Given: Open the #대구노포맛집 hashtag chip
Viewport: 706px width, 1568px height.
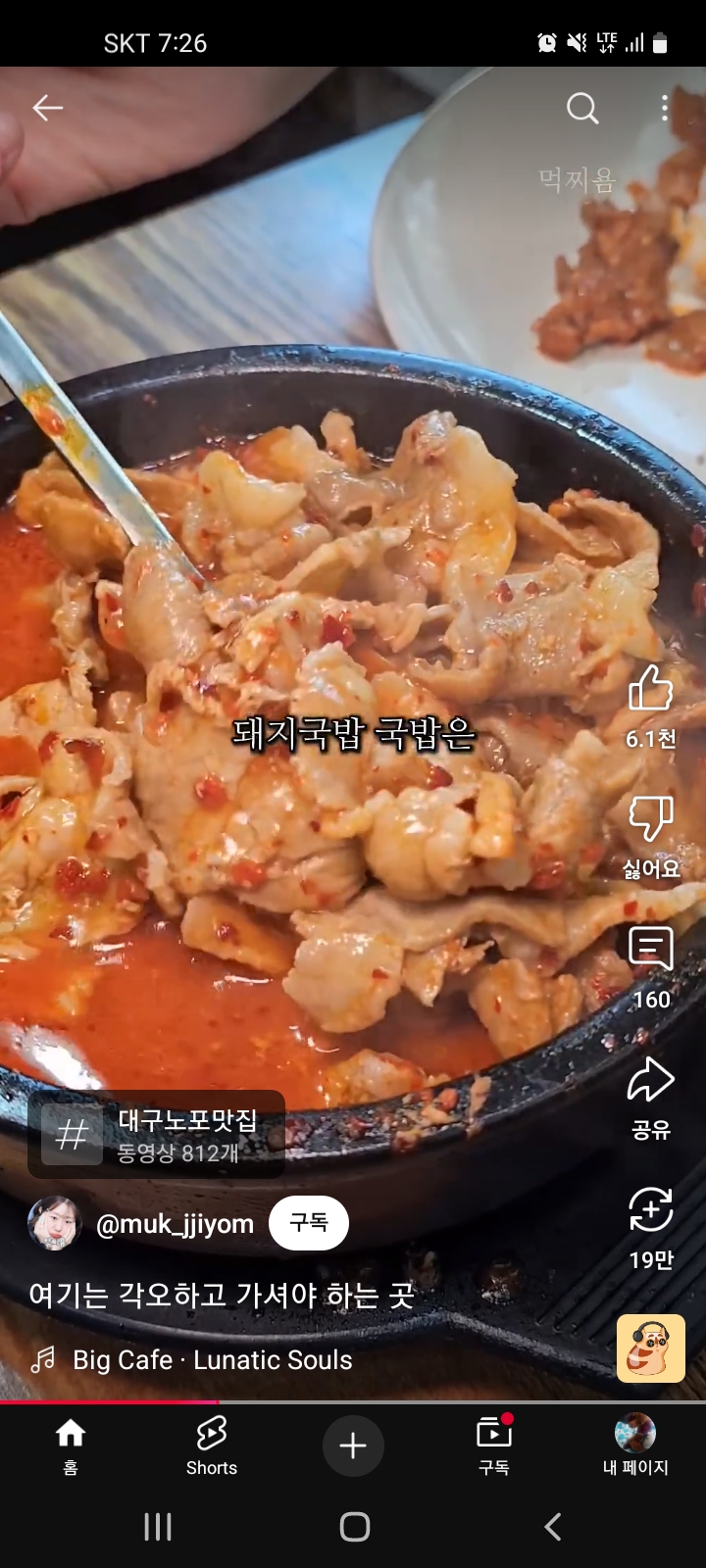Looking at the screenshot, I should click(157, 1135).
